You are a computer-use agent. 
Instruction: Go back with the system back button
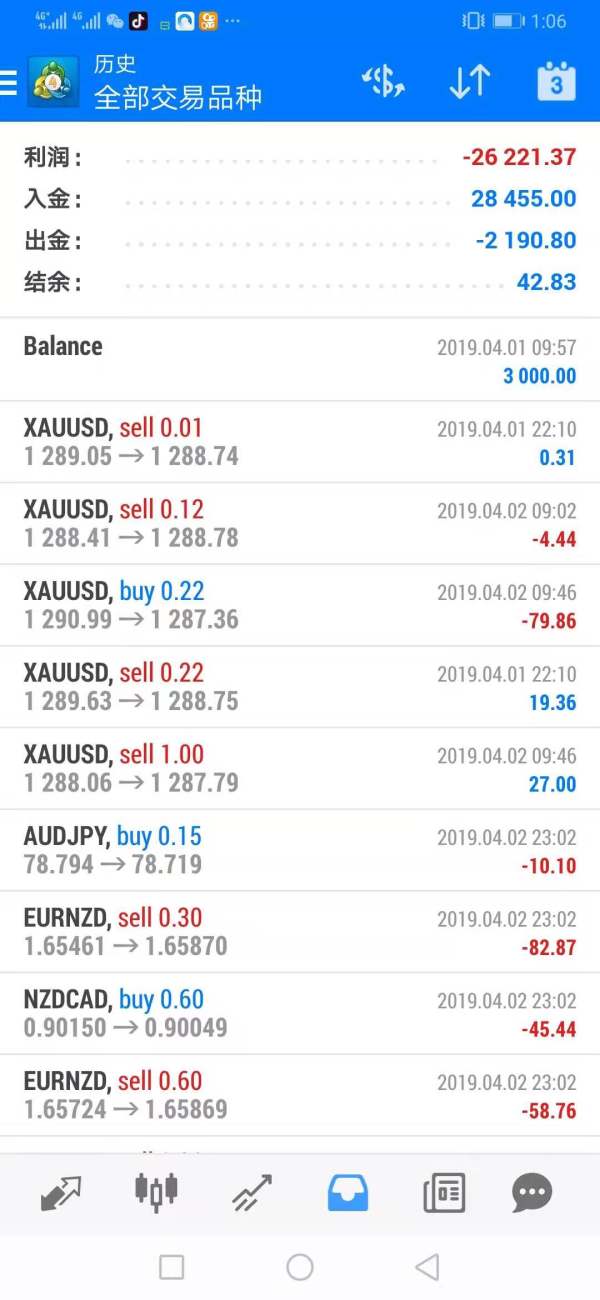[x=427, y=1268]
